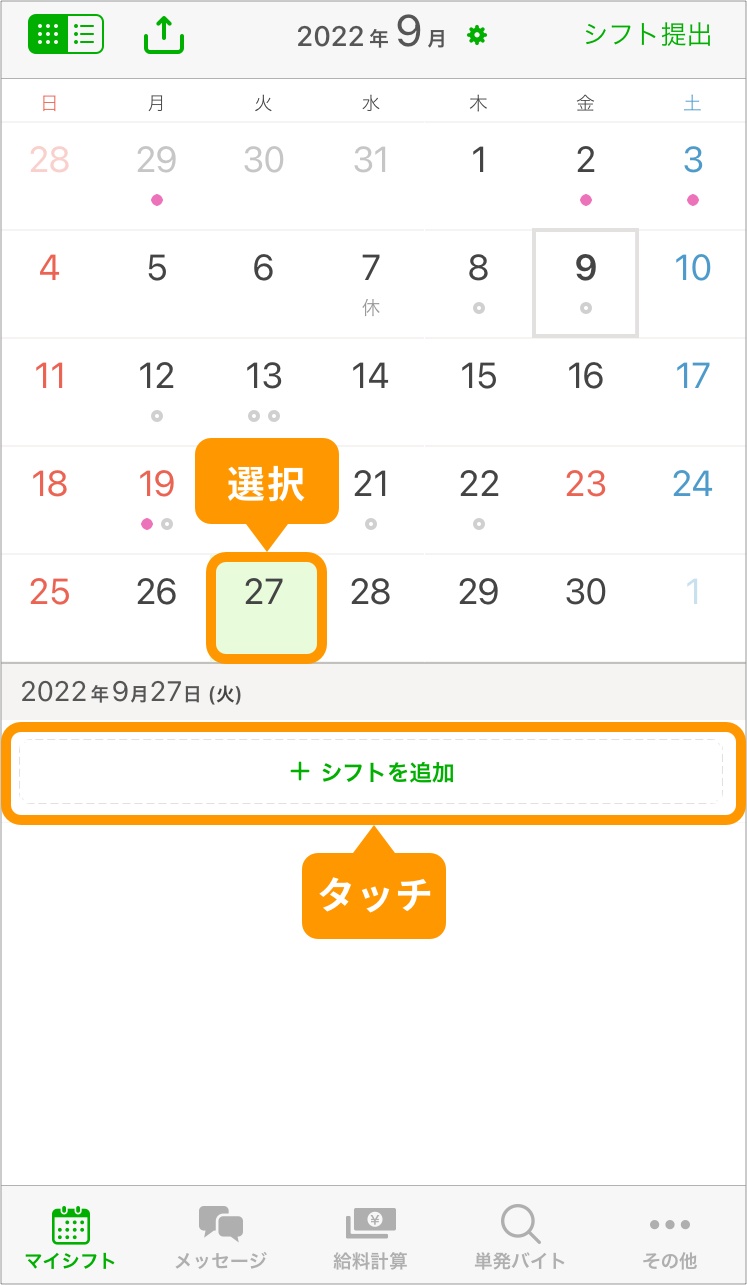
Task: Open the その他 tab
Action: pyautogui.click(x=669, y=1237)
